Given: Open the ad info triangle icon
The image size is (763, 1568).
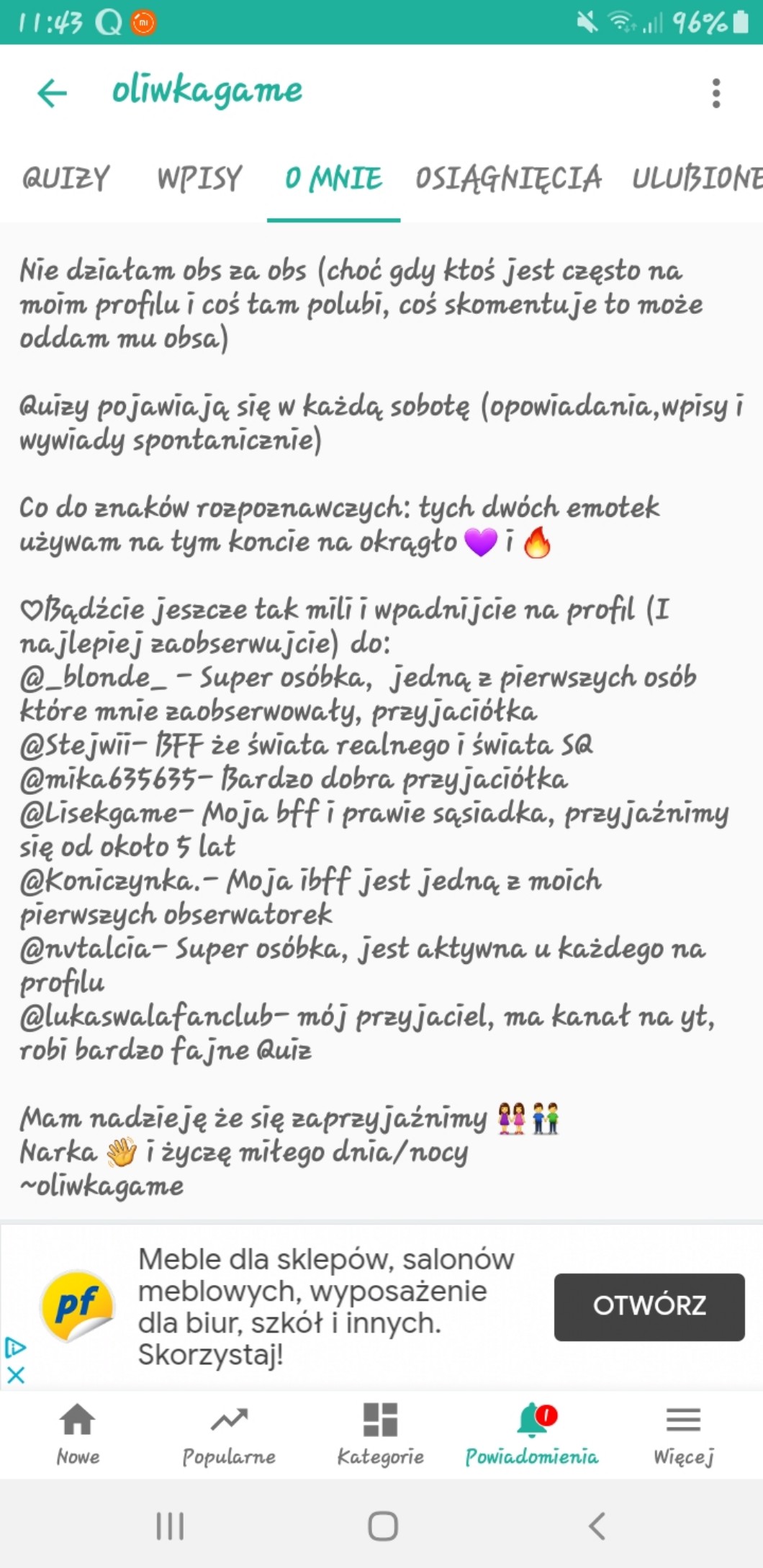Looking at the screenshot, I should click(15, 1347).
